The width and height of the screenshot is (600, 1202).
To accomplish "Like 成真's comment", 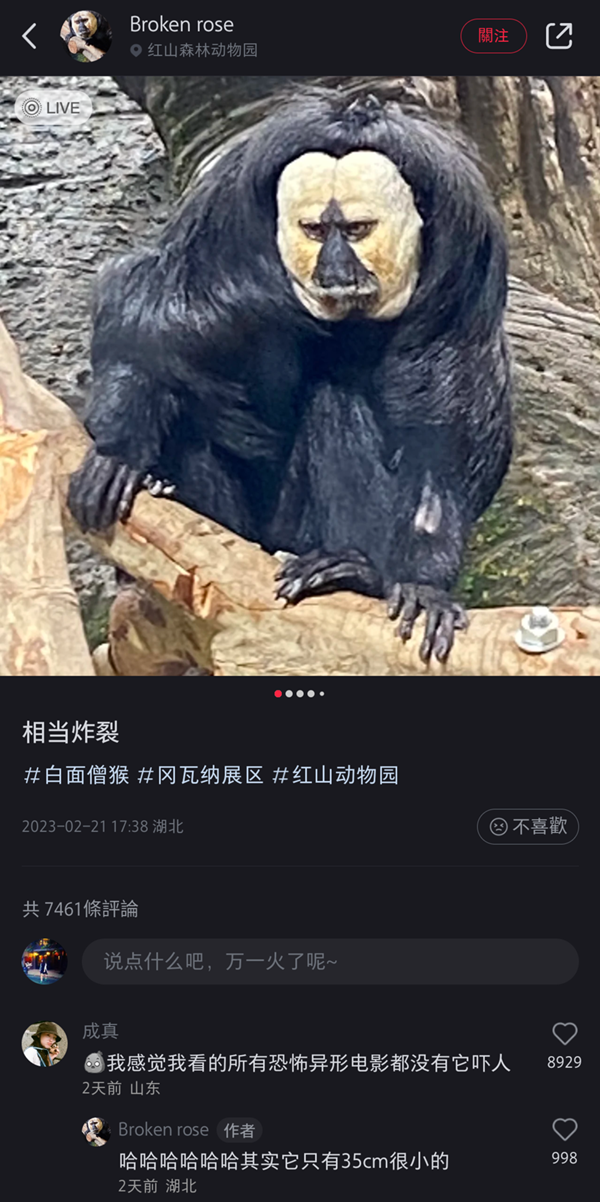I will pos(564,1034).
